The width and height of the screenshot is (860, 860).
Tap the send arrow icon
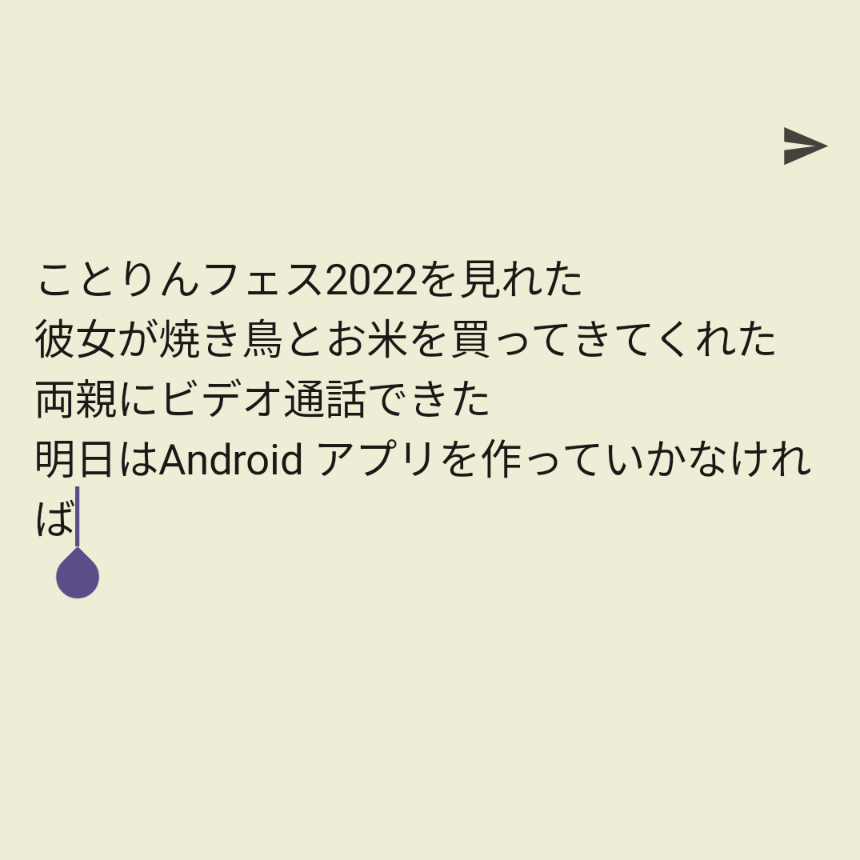tap(804, 146)
